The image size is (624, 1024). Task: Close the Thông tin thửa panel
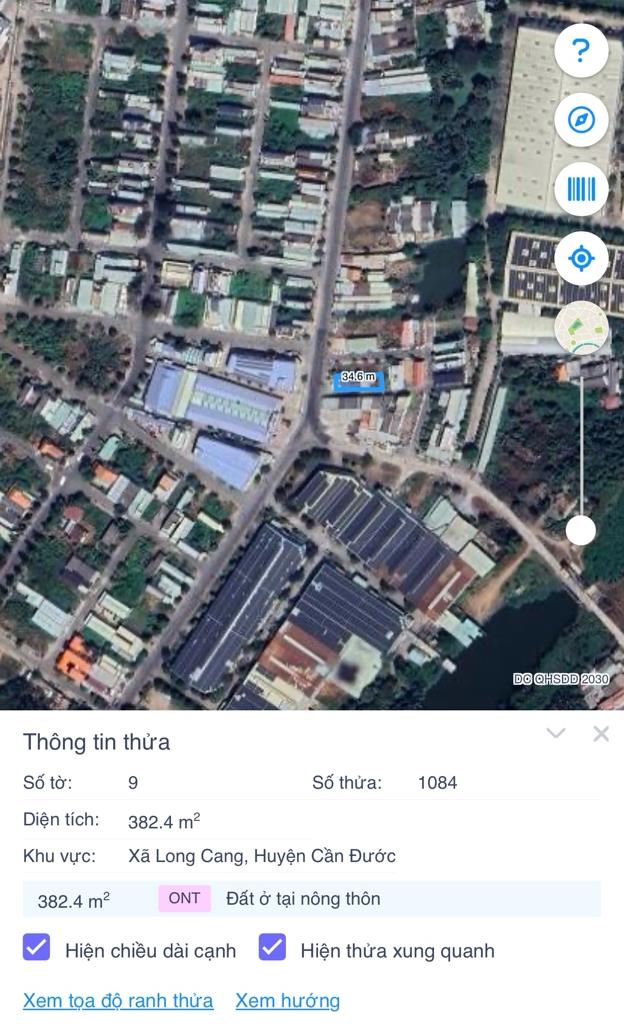point(601,734)
